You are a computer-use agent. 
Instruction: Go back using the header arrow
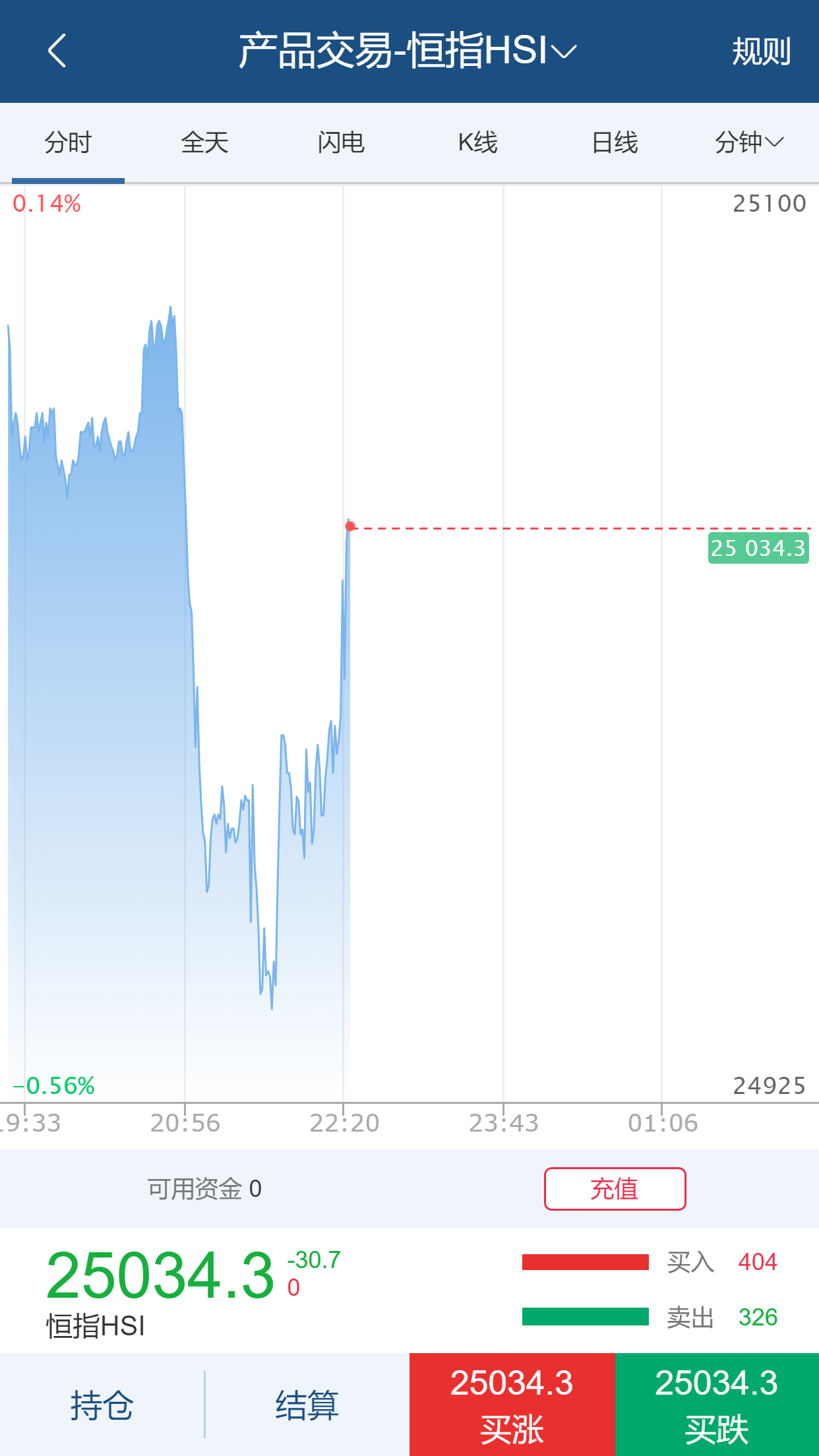57,51
